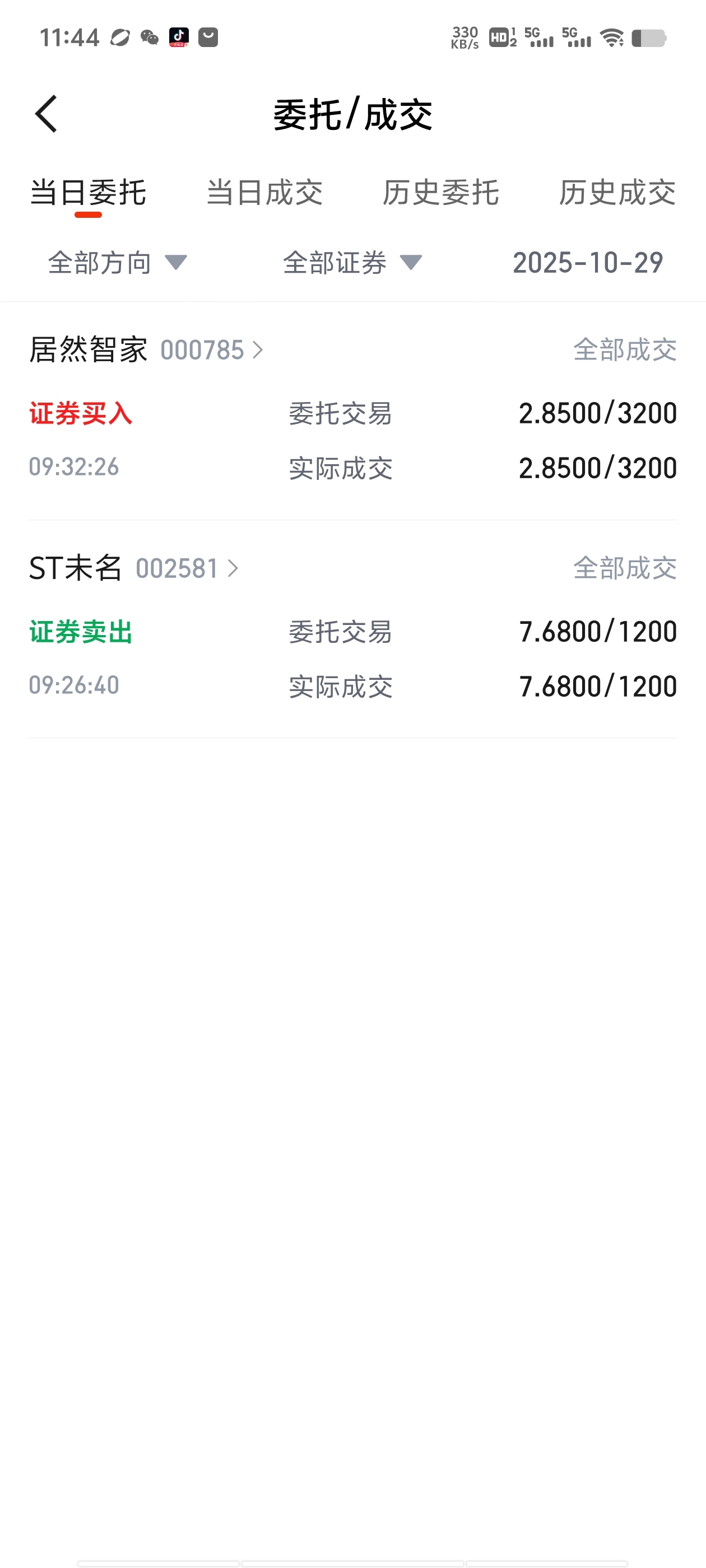The width and height of the screenshot is (706, 1568).
Task: Switch to the 历史成交 tab
Action: pyautogui.click(x=617, y=193)
